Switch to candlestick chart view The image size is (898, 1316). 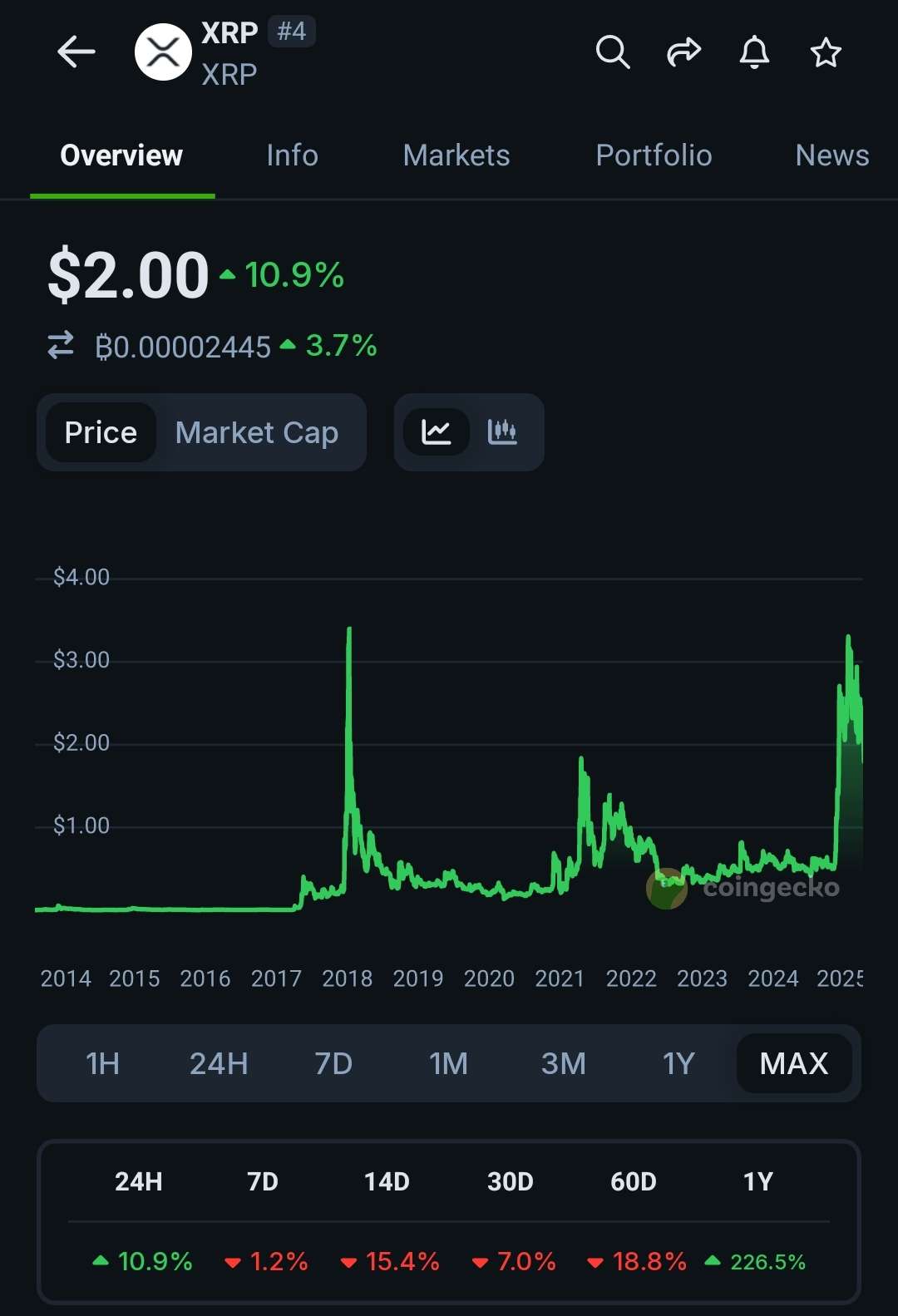[502, 431]
